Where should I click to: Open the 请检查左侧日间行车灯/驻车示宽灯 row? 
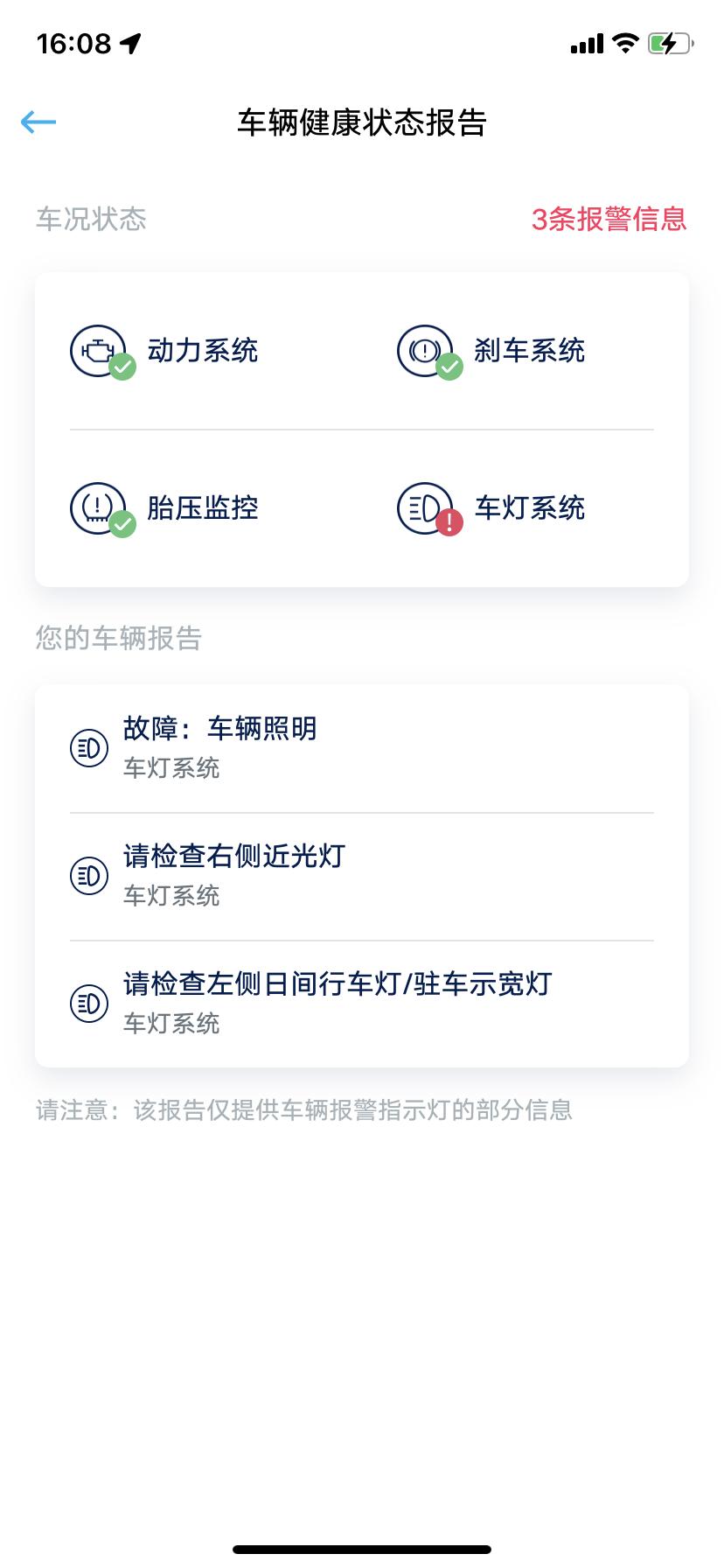tap(362, 1004)
